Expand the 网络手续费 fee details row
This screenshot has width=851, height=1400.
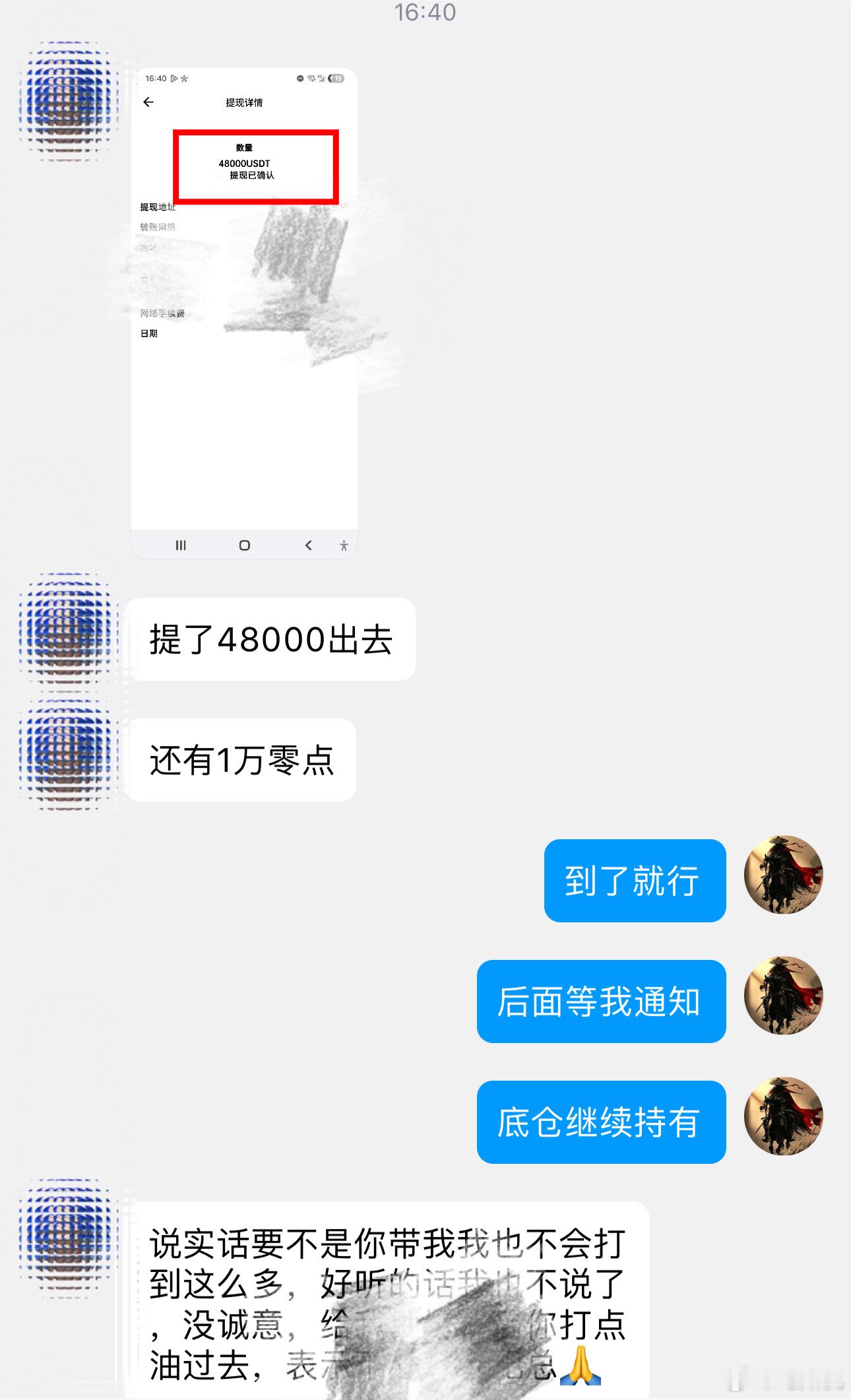pos(162,313)
